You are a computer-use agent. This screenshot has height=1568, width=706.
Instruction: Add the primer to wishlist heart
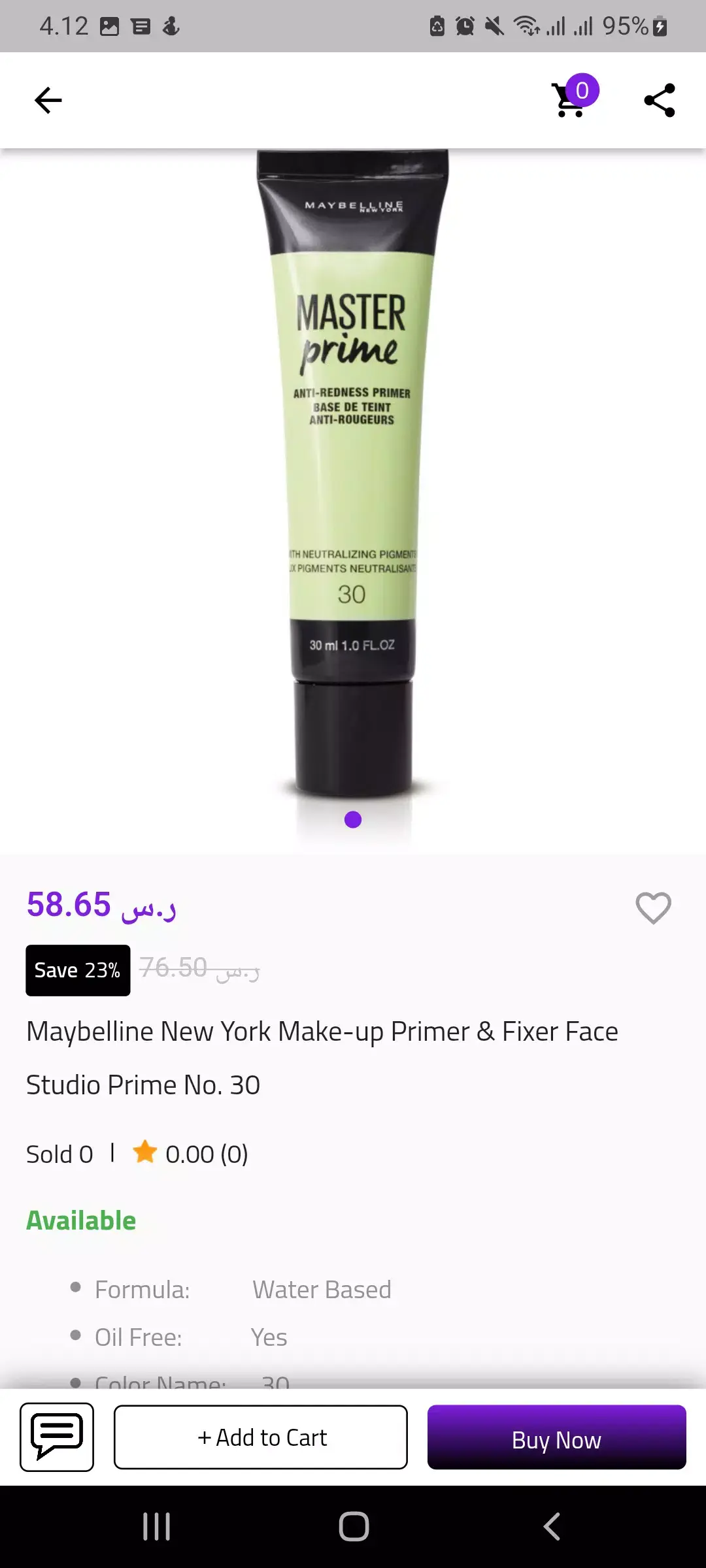[653, 908]
